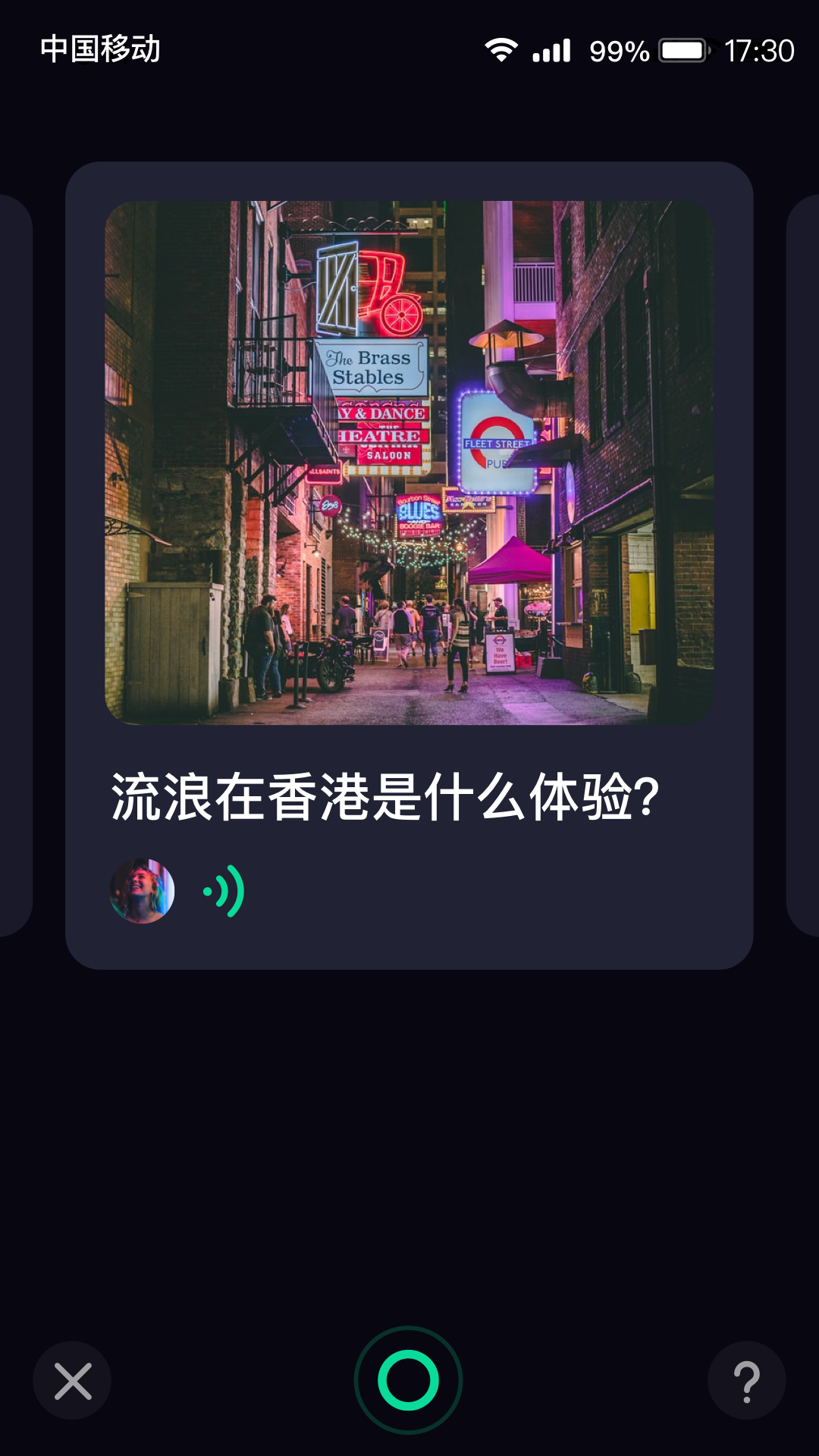Close this screen with the X button
819x1456 pixels.
73,1380
